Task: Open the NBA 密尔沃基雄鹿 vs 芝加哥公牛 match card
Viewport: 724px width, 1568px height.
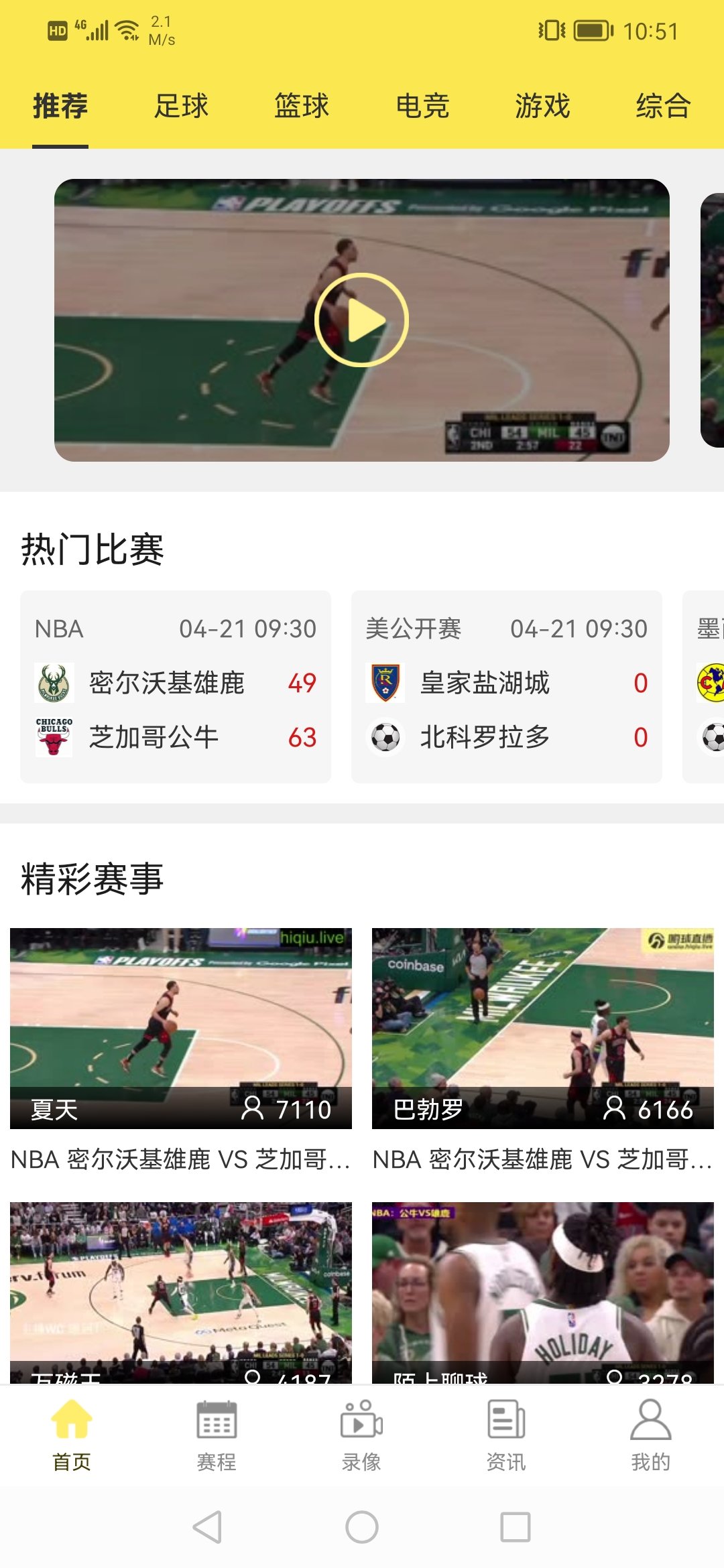Action: coord(176,686)
